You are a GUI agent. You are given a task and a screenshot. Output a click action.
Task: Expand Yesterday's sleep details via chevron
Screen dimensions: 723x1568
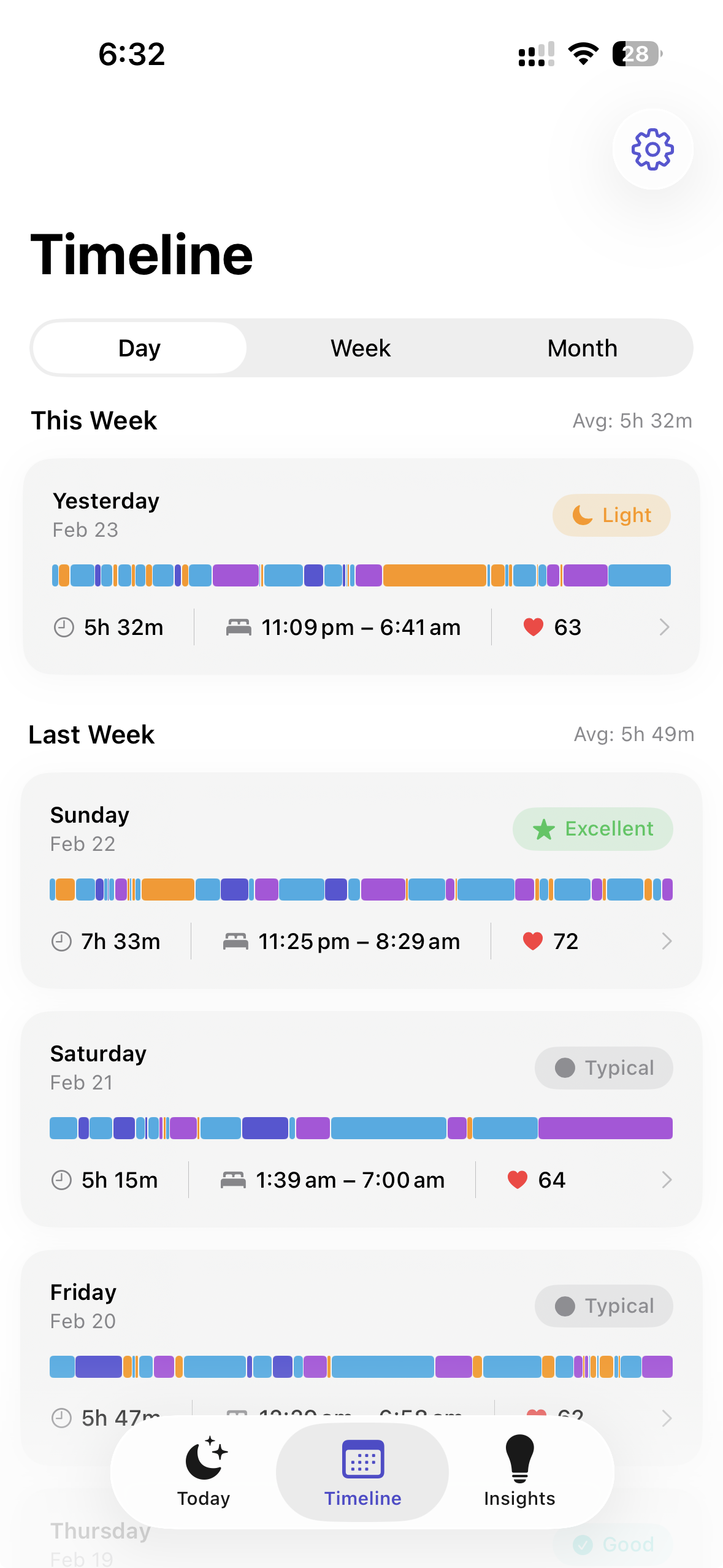pyautogui.click(x=666, y=626)
